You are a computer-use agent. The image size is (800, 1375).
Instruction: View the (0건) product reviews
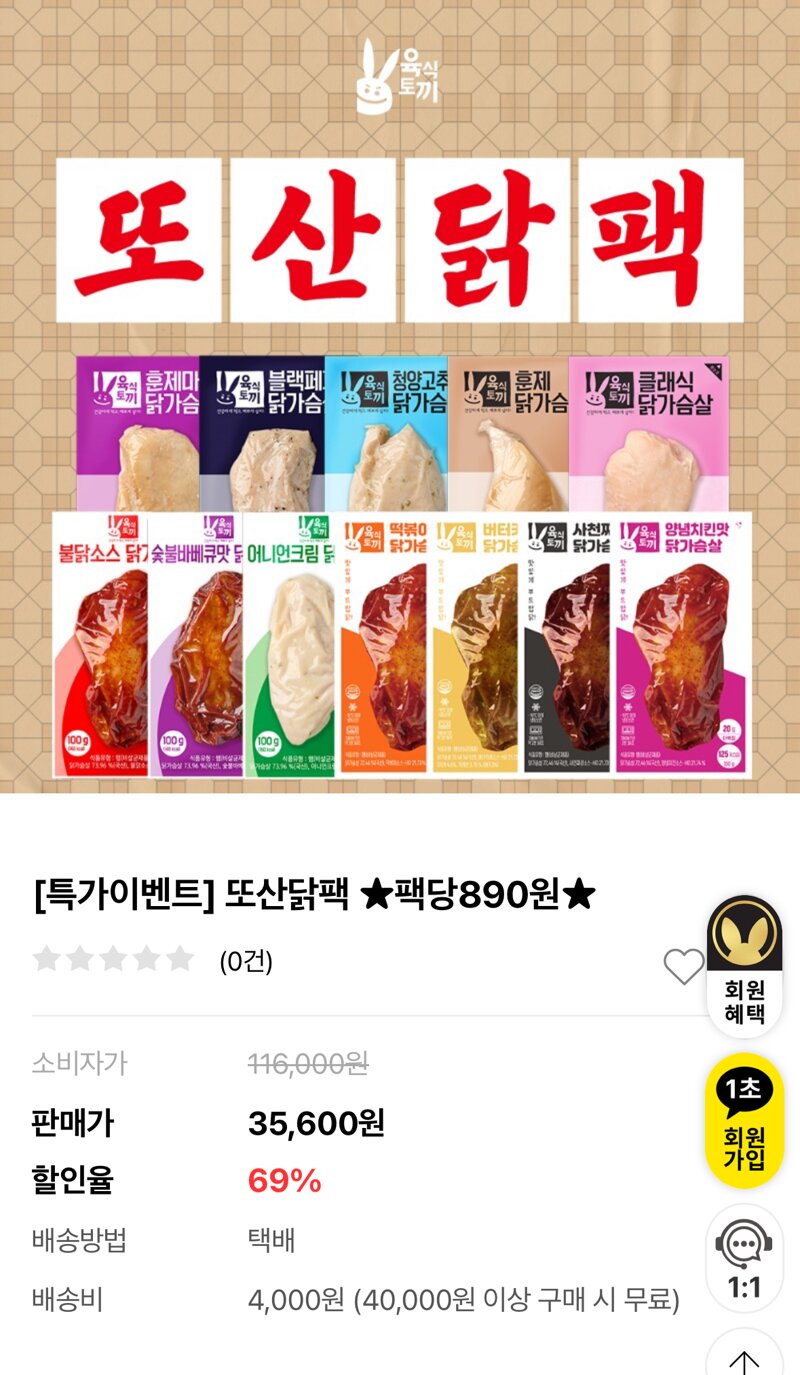245,961
